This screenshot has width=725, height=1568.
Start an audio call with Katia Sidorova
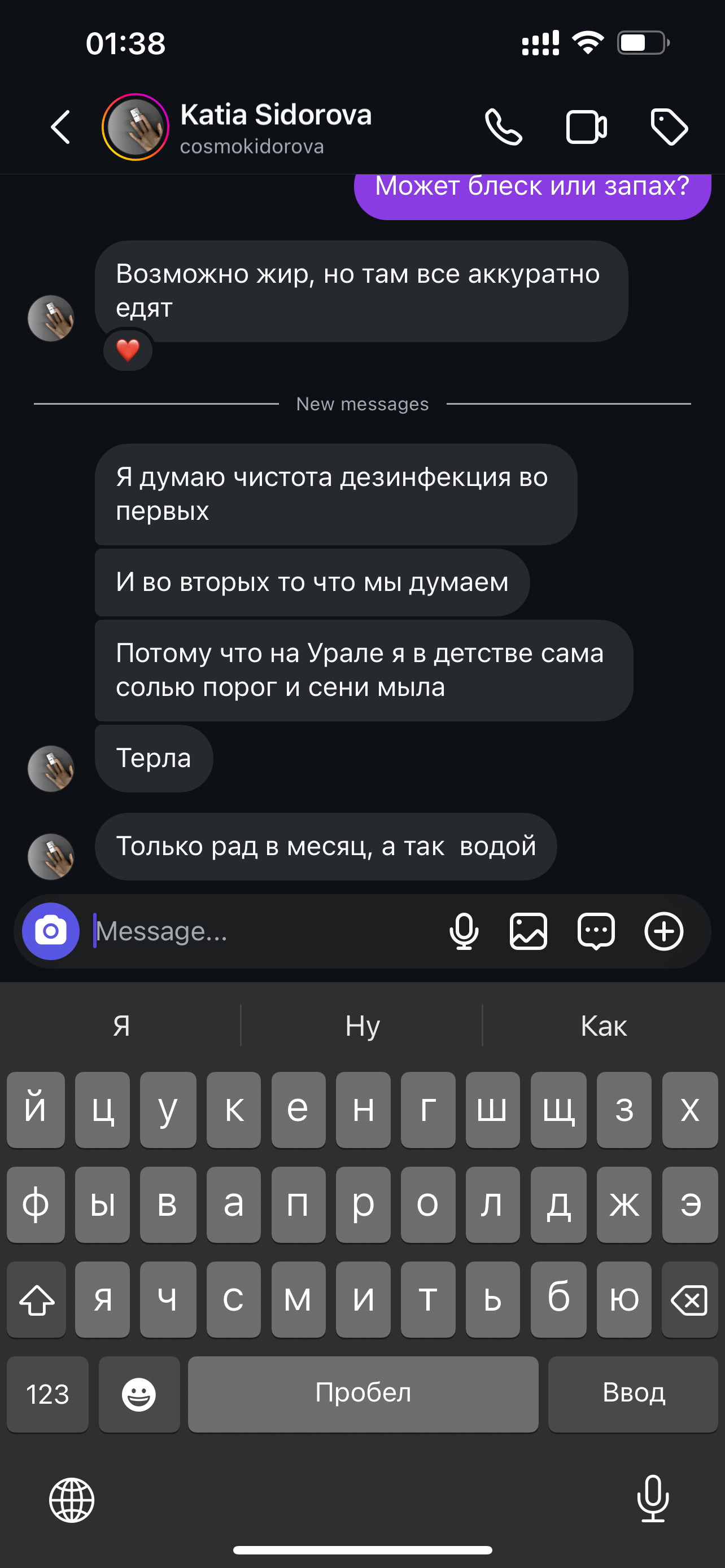[x=504, y=127]
